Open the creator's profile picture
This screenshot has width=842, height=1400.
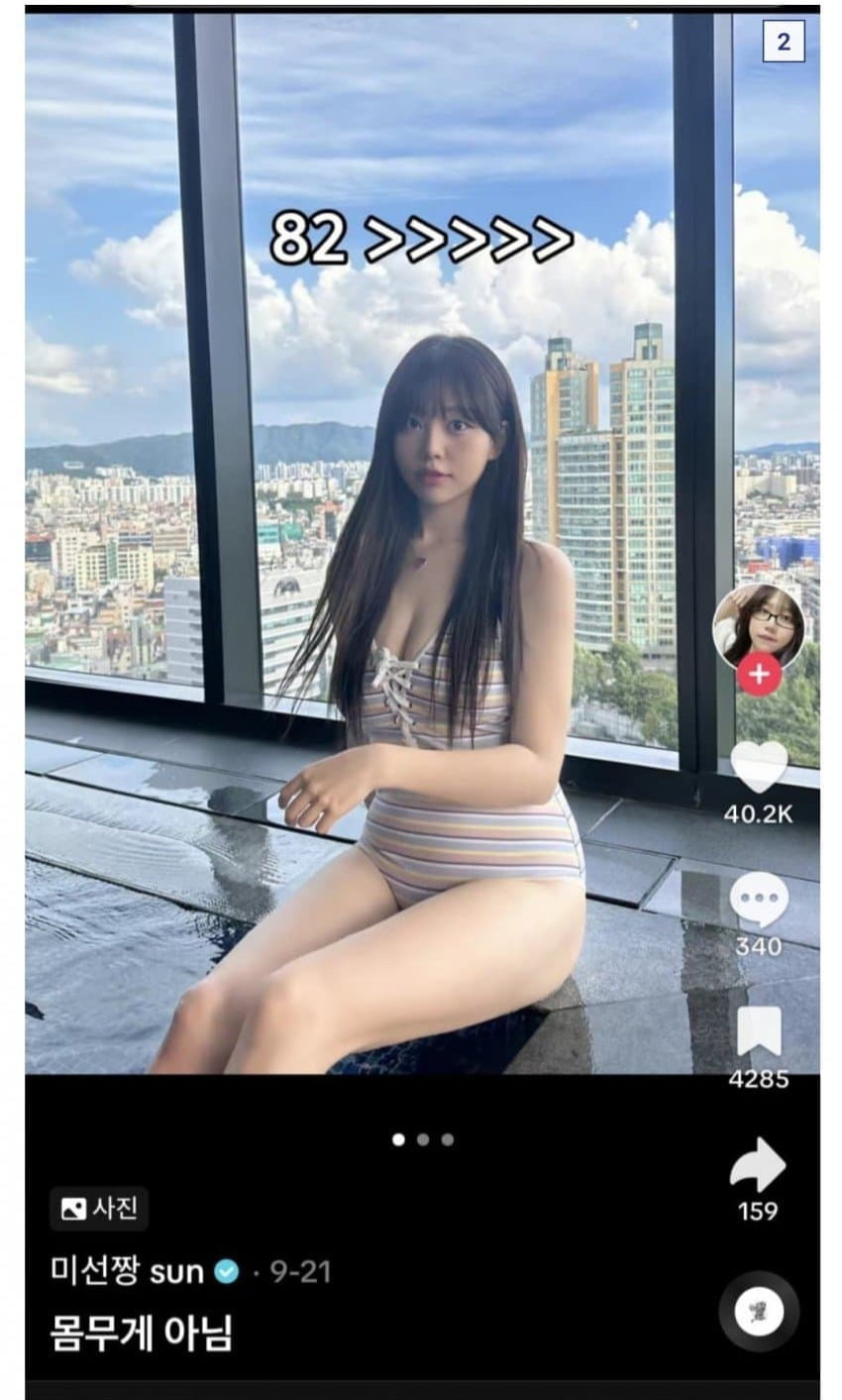758,626
